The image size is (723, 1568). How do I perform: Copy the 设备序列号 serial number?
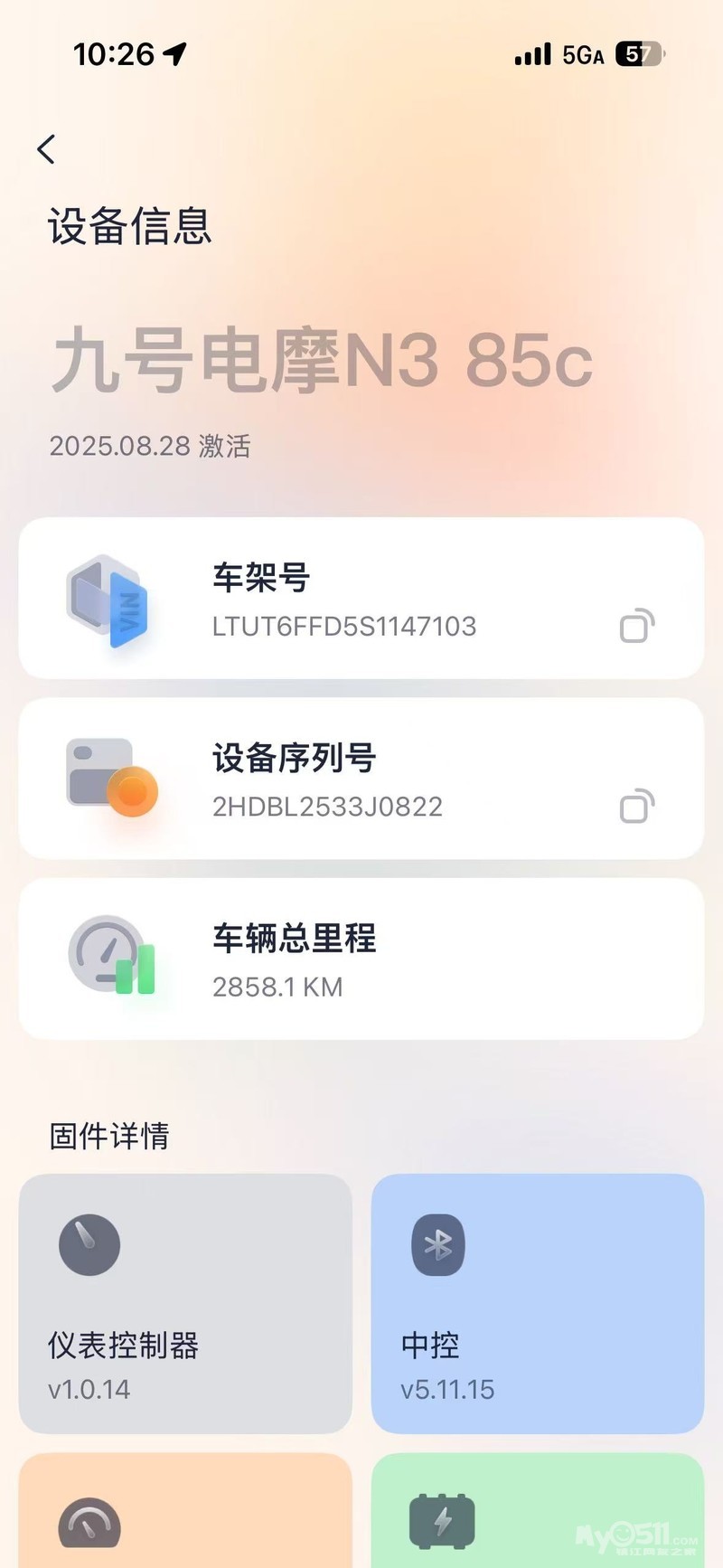[x=636, y=807]
